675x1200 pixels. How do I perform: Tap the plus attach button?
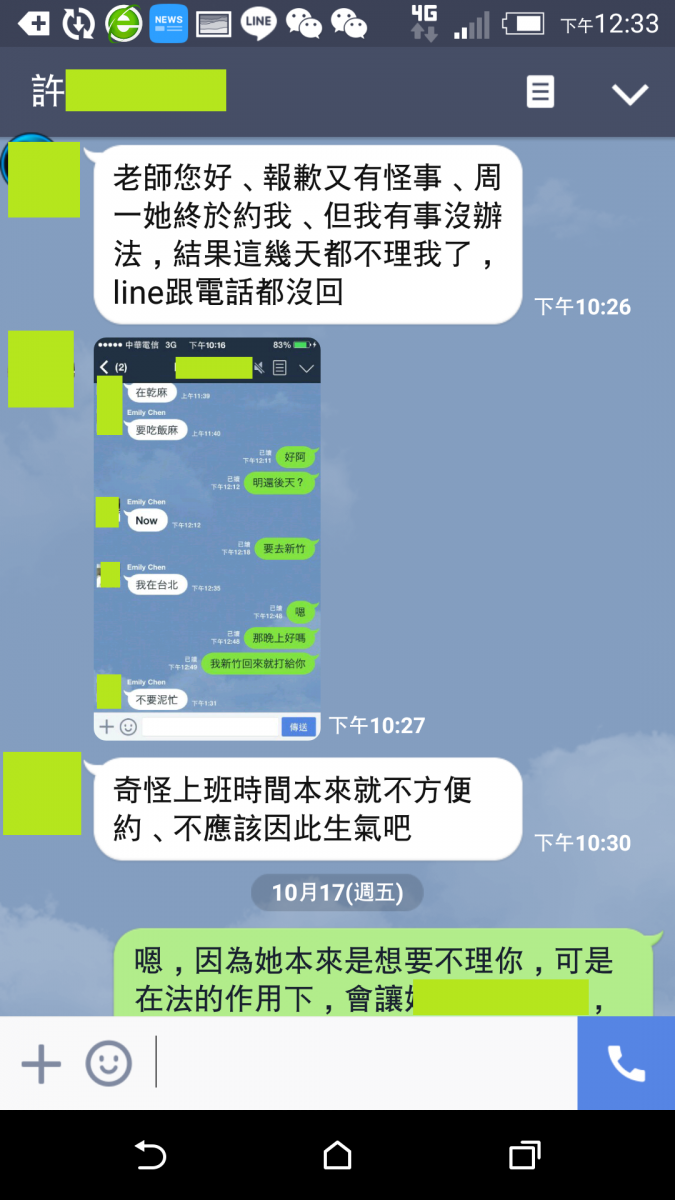click(x=41, y=1063)
